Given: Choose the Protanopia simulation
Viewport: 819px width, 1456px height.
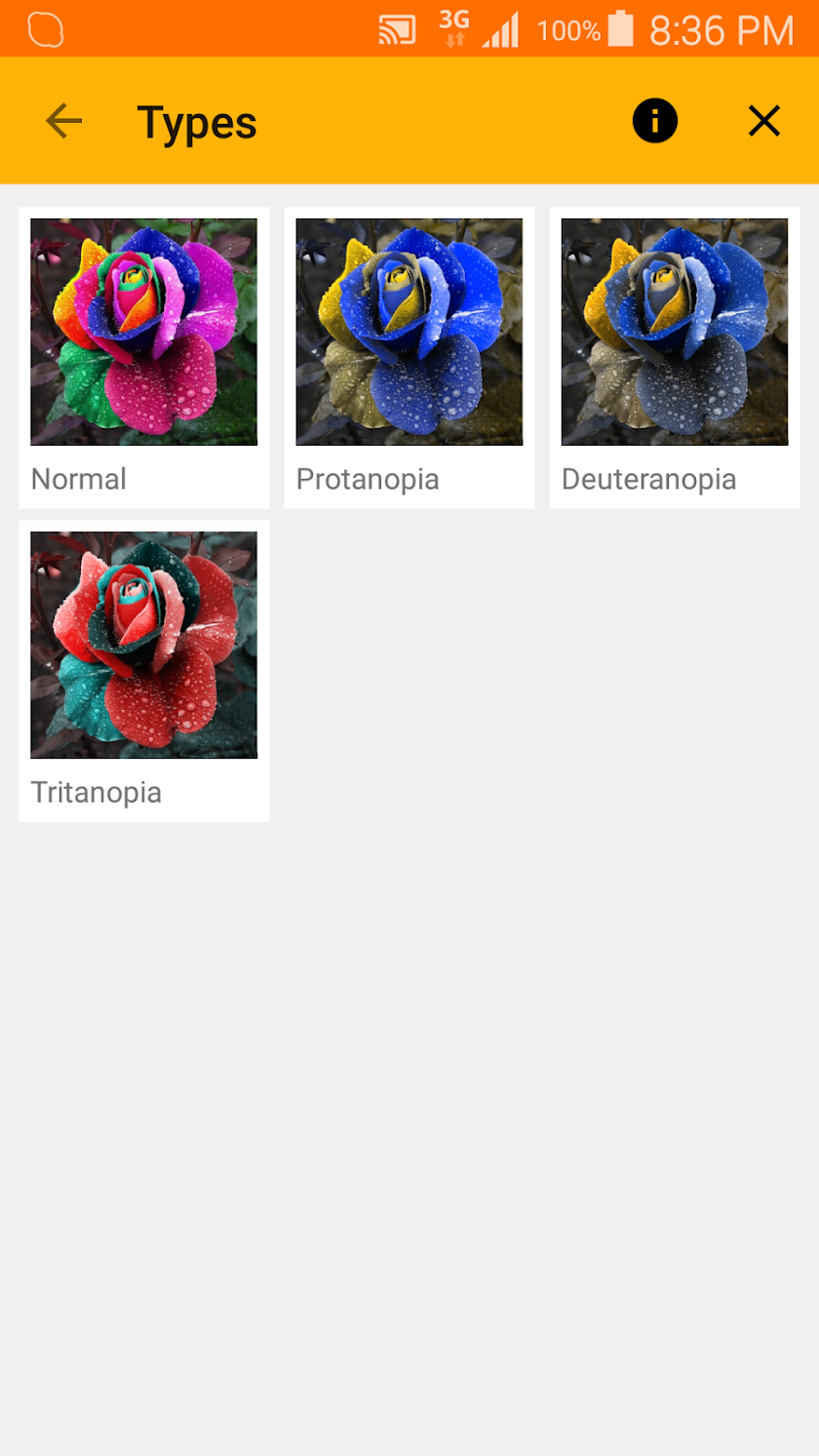Looking at the screenshot, I should (x=409, y=356).
